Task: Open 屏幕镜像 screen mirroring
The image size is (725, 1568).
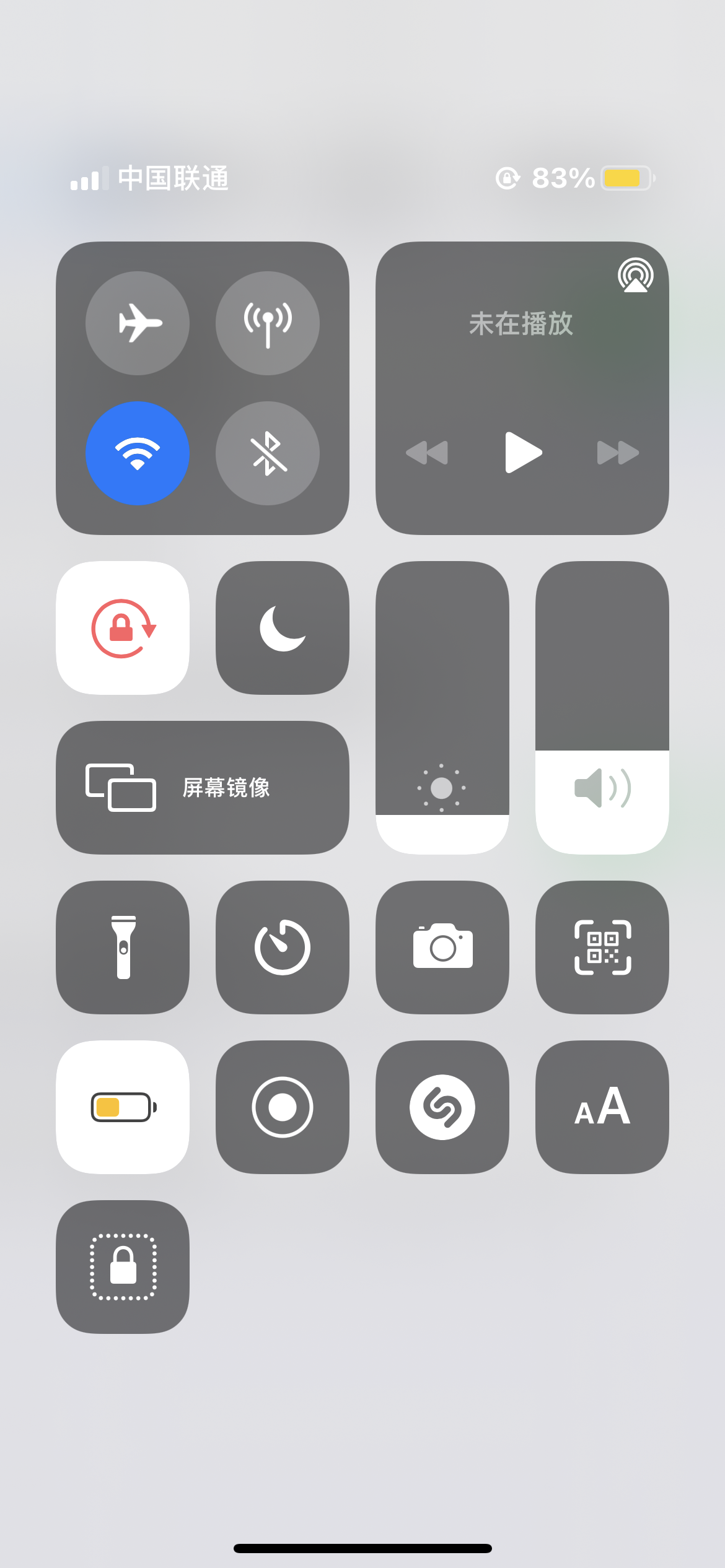Action: (203, 788)
